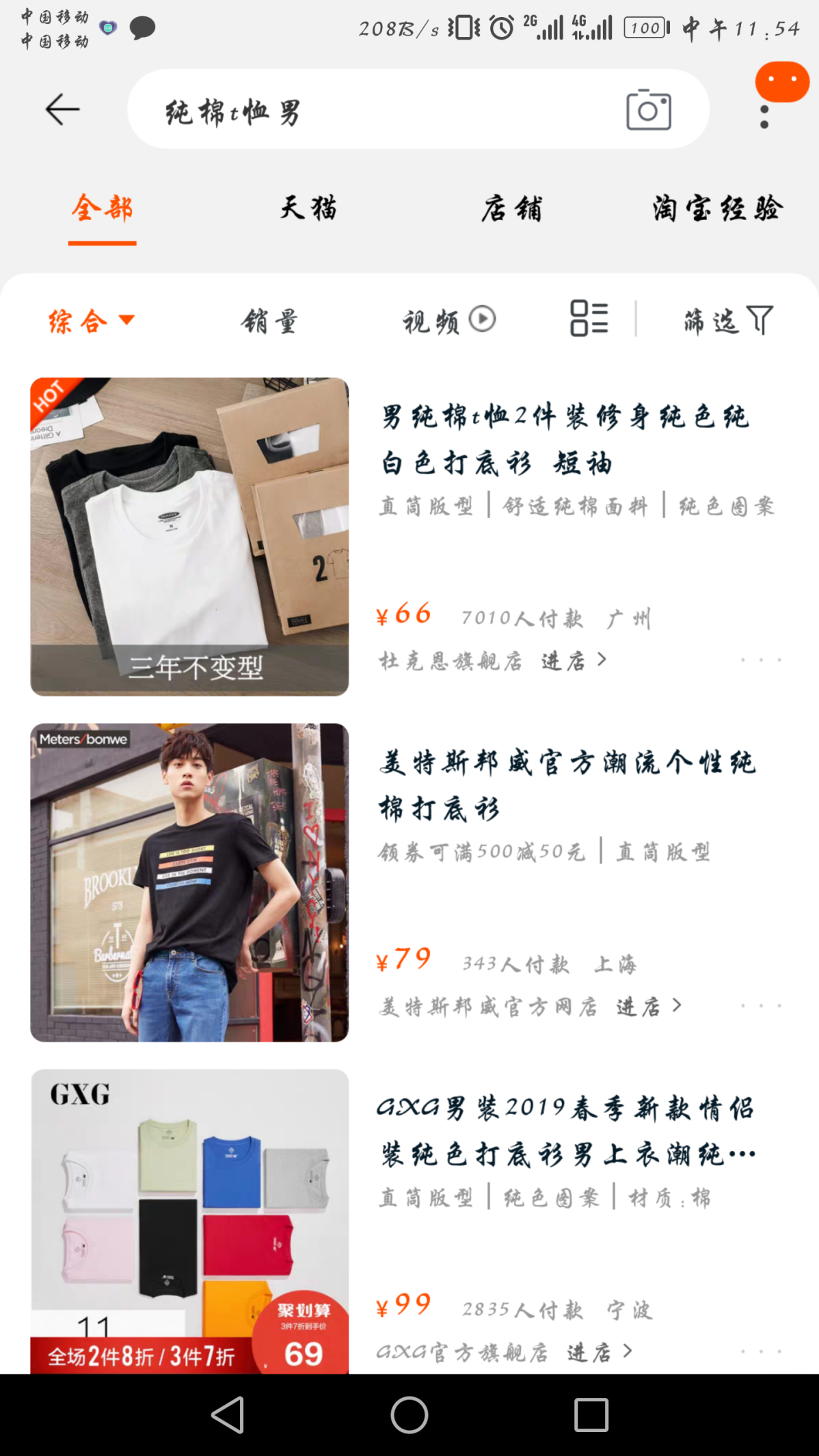Go back using the top arrow
This screenshot has height=1456, width=819.
pos(62,109)
